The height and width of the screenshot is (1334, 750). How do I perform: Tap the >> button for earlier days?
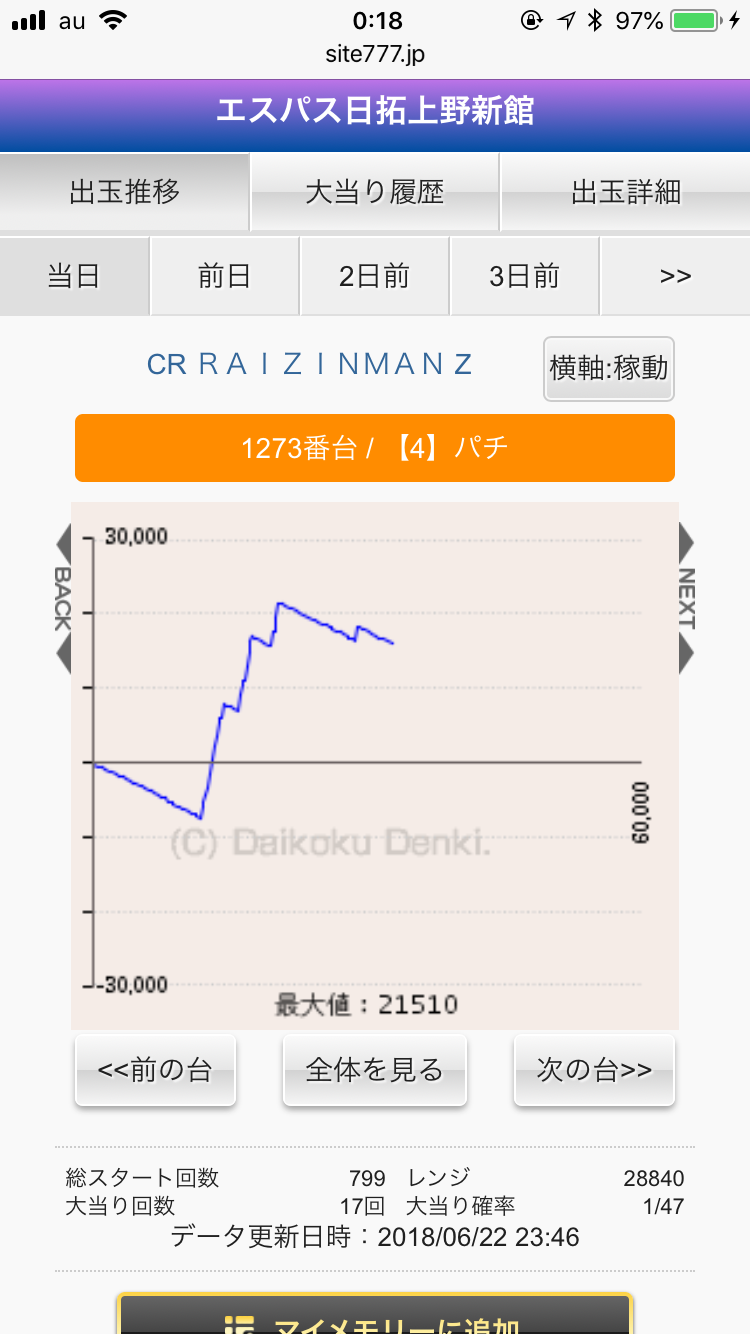click(x=676, y=276)
